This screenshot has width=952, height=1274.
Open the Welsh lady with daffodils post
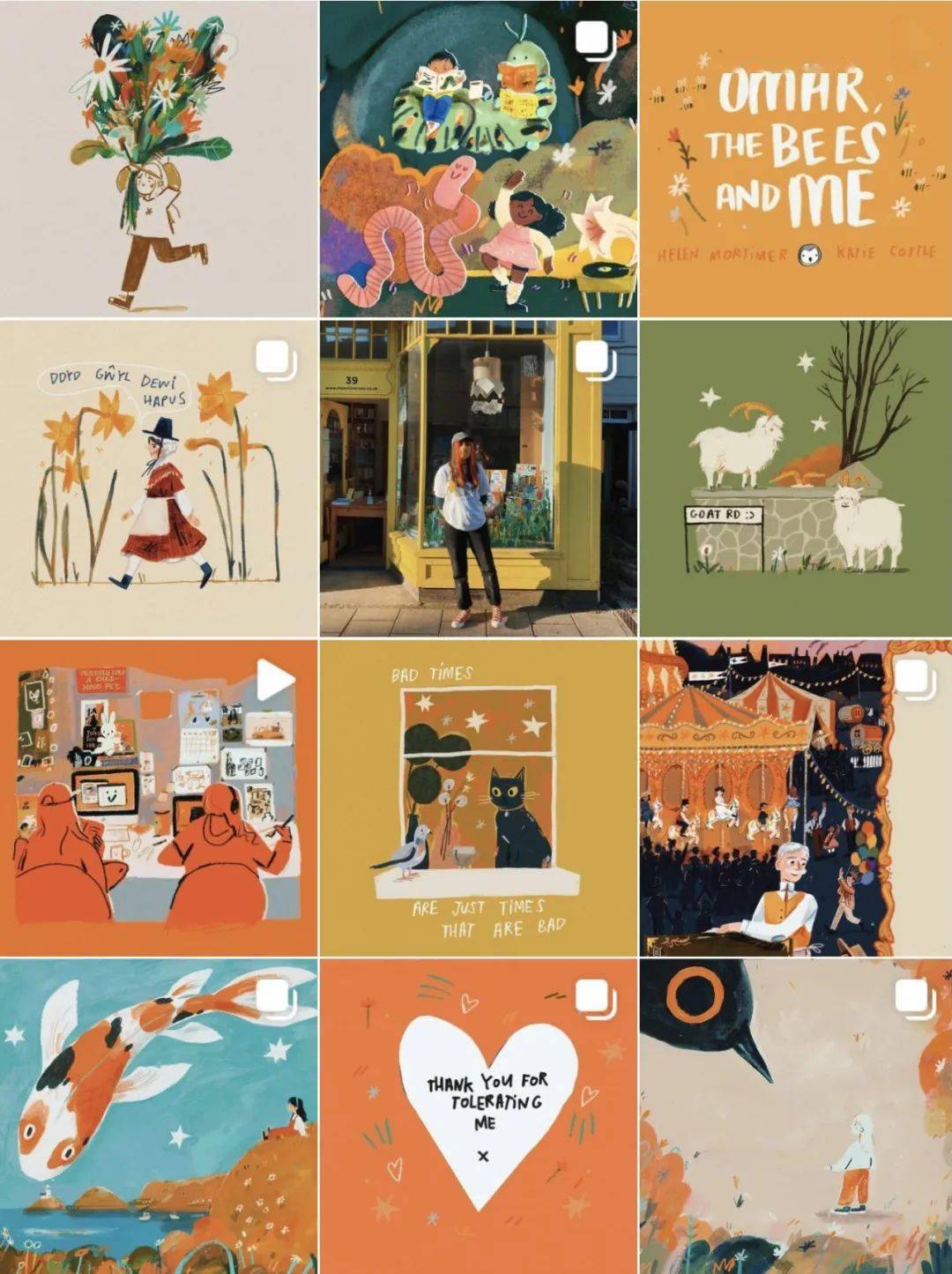[x=159, y=478]
